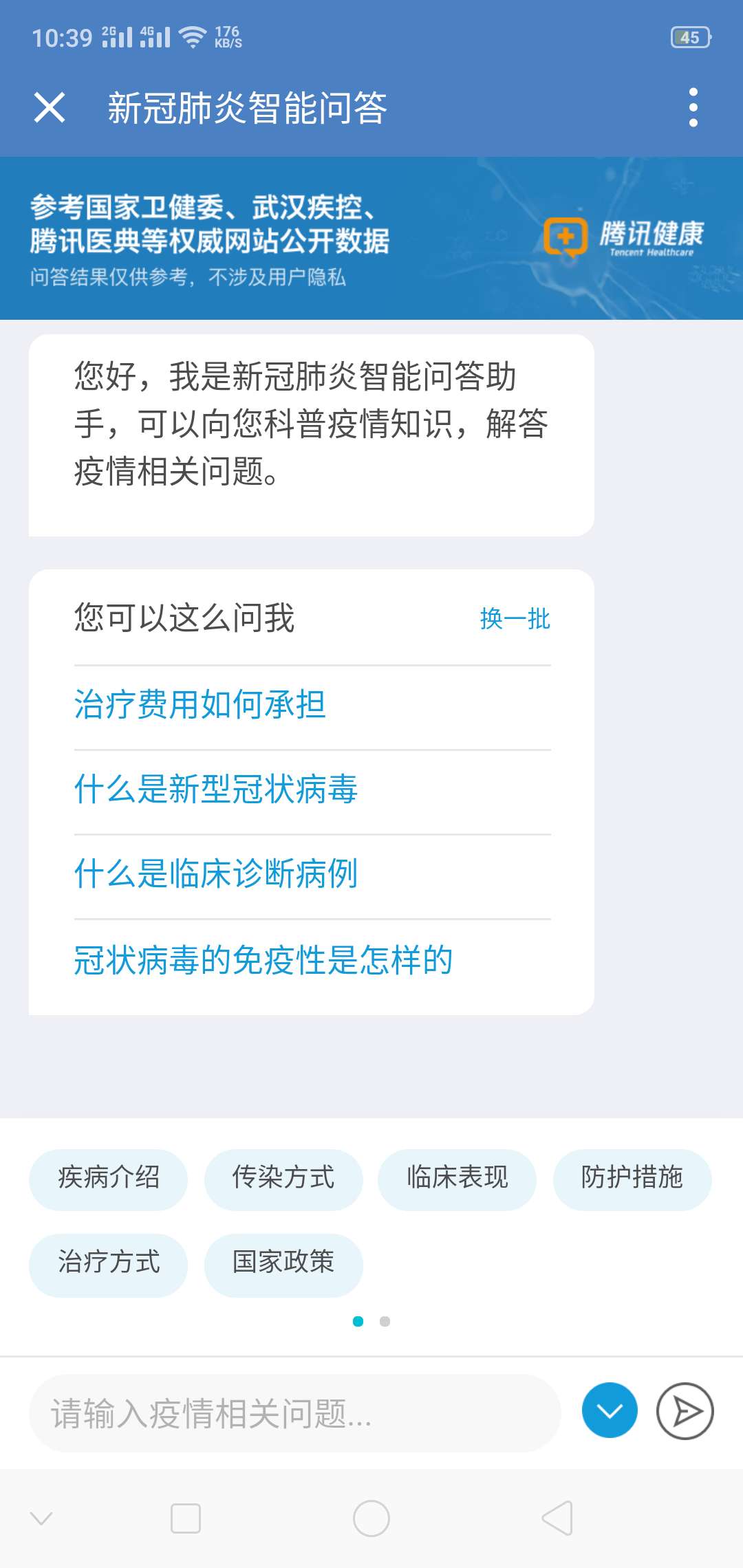Send the question with the paper plane icon
This screenshot has height=1568, width=743.
(x=685, y=1411)
